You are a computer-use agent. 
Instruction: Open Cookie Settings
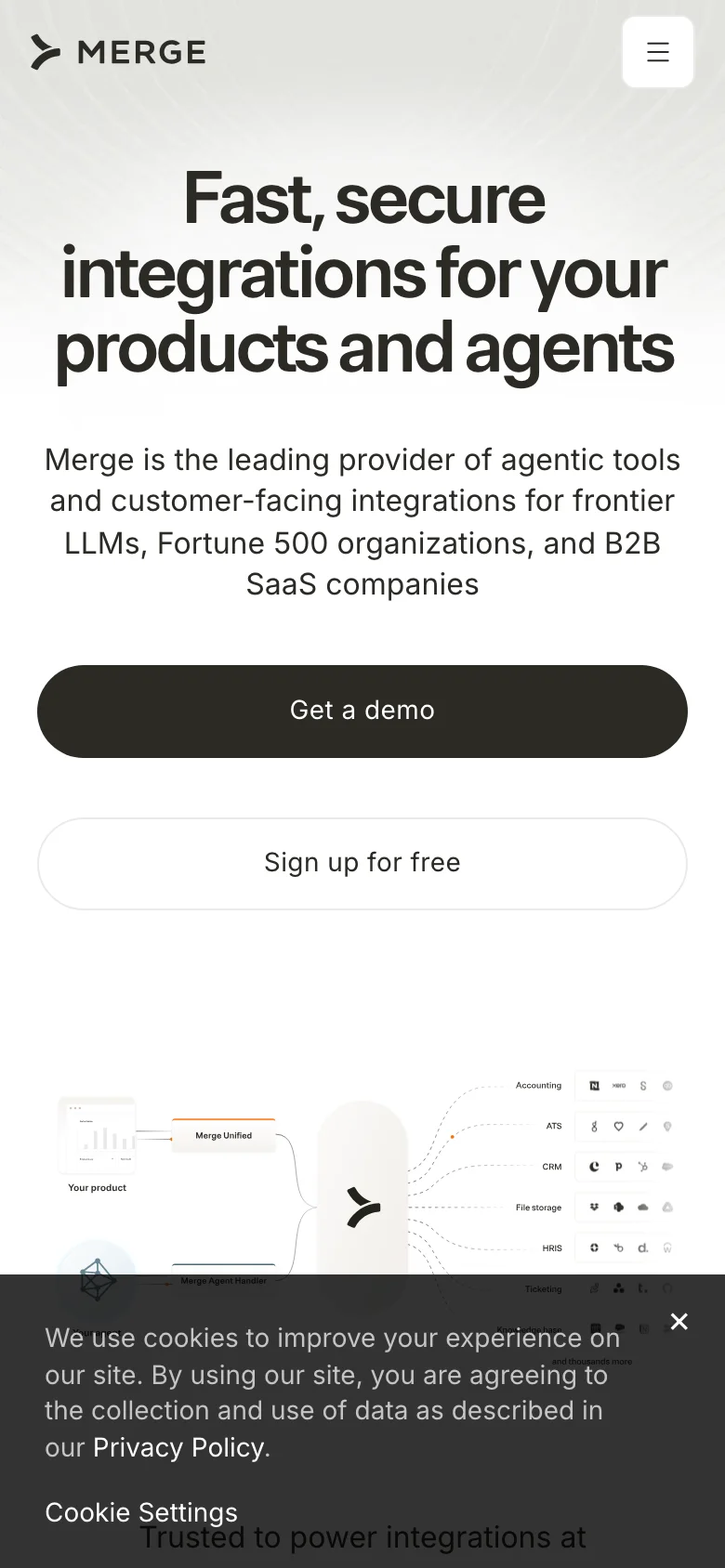click(140, 1512)
